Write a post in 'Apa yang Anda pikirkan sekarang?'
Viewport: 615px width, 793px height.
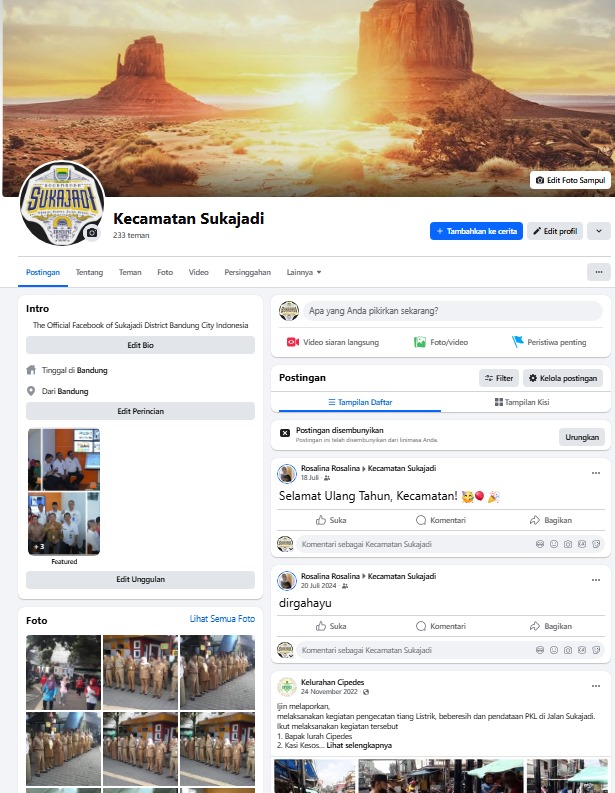tap(452, 311)
